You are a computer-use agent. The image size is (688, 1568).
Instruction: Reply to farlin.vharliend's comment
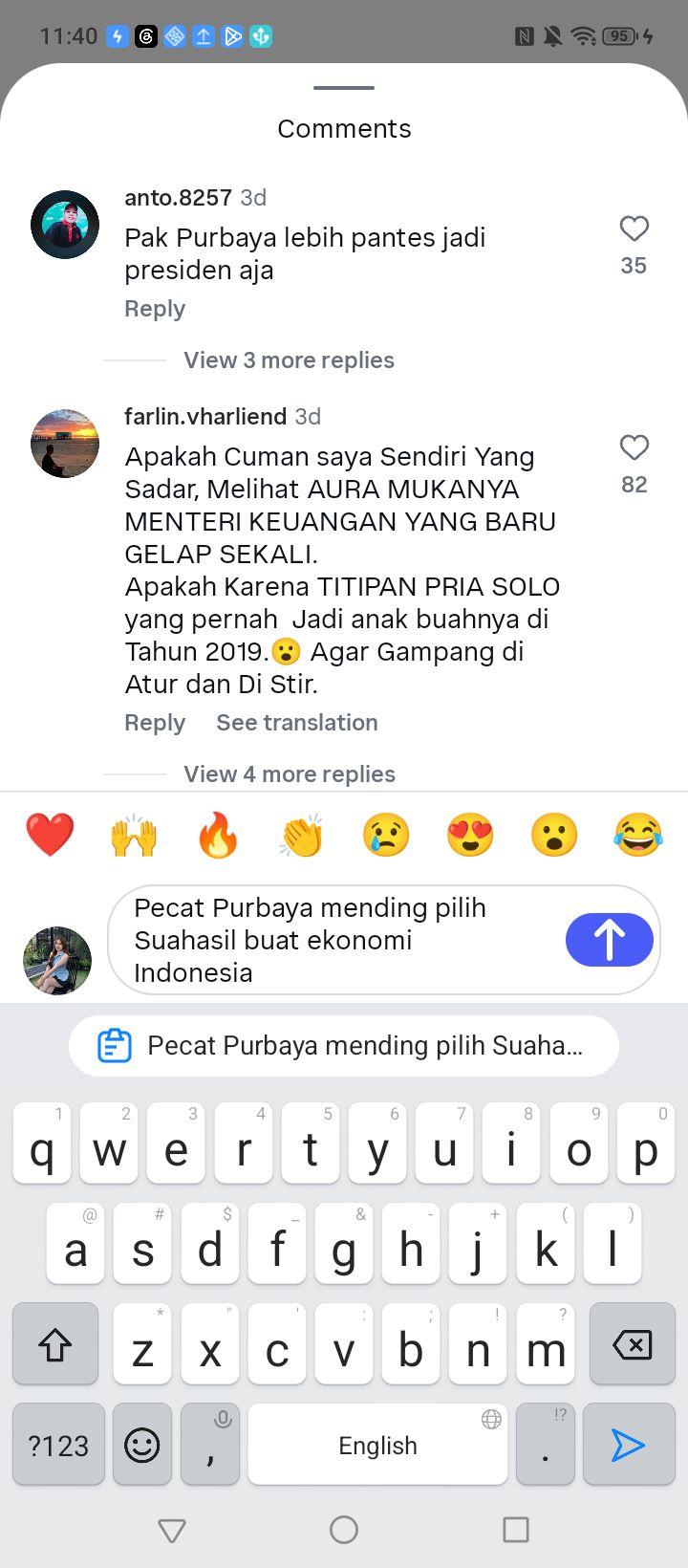pyautogui.click(x=155, y=723)
